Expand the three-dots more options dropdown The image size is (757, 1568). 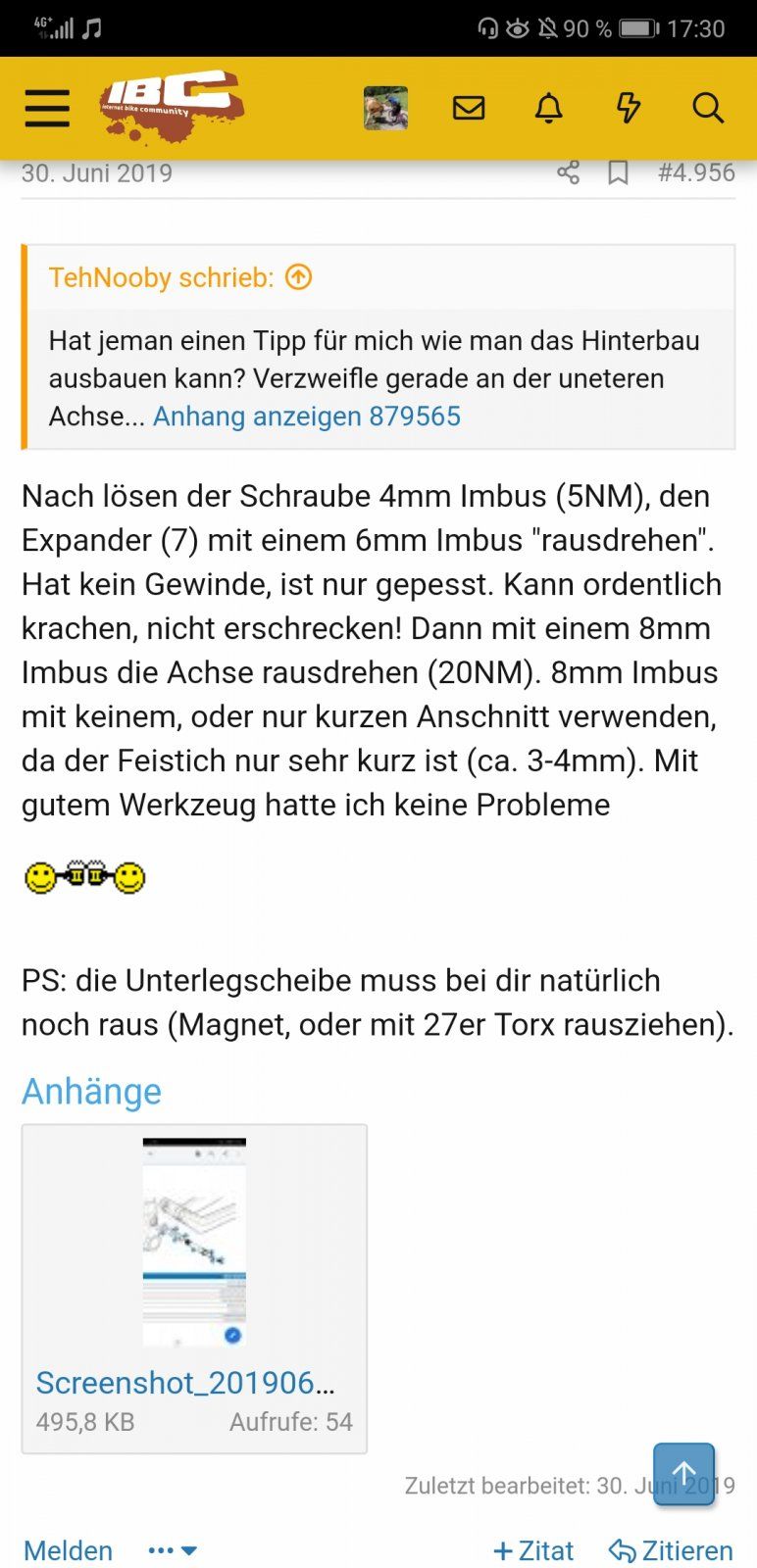coord(173,1550)
